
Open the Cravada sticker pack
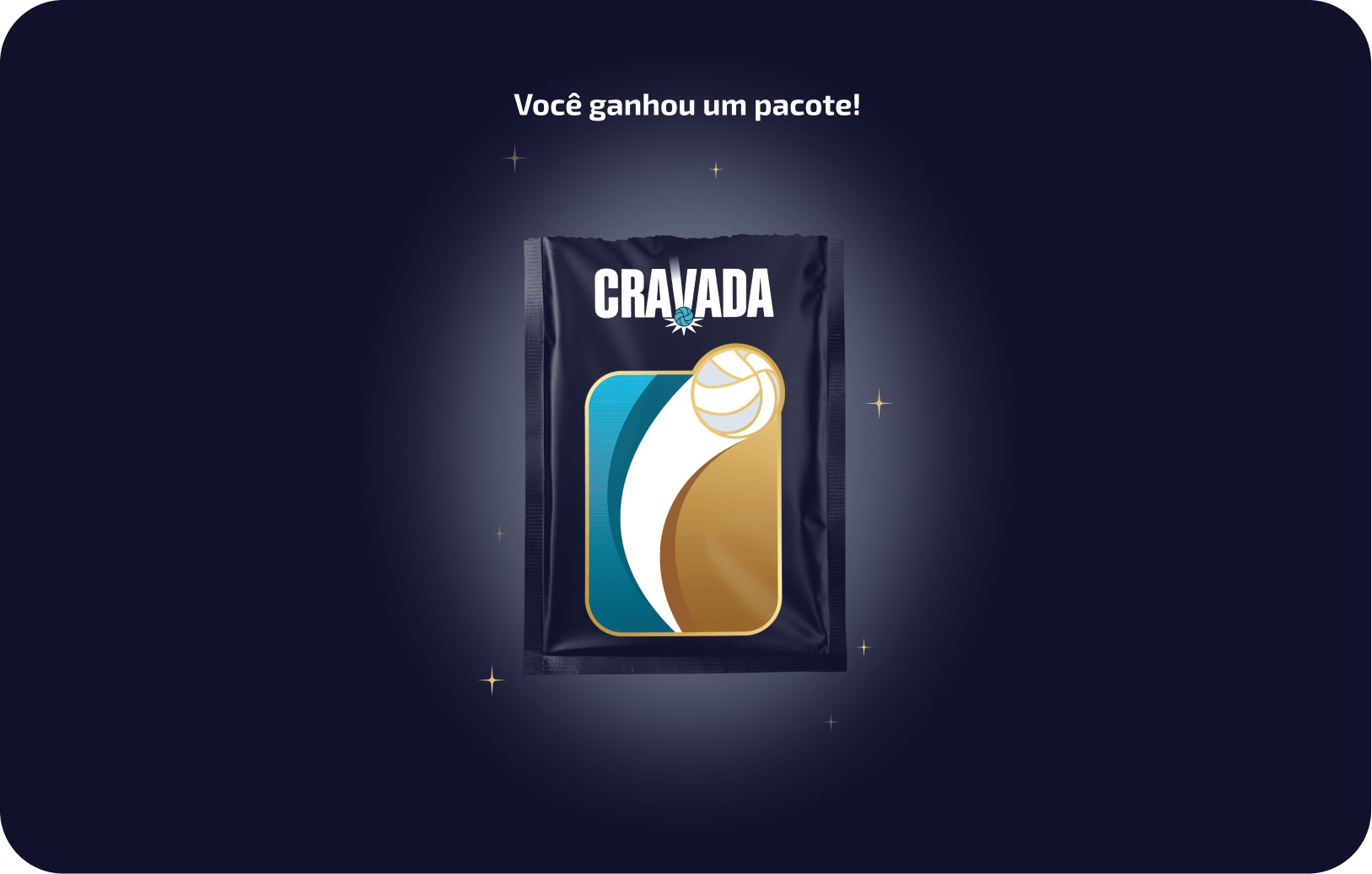pos(684,455)
